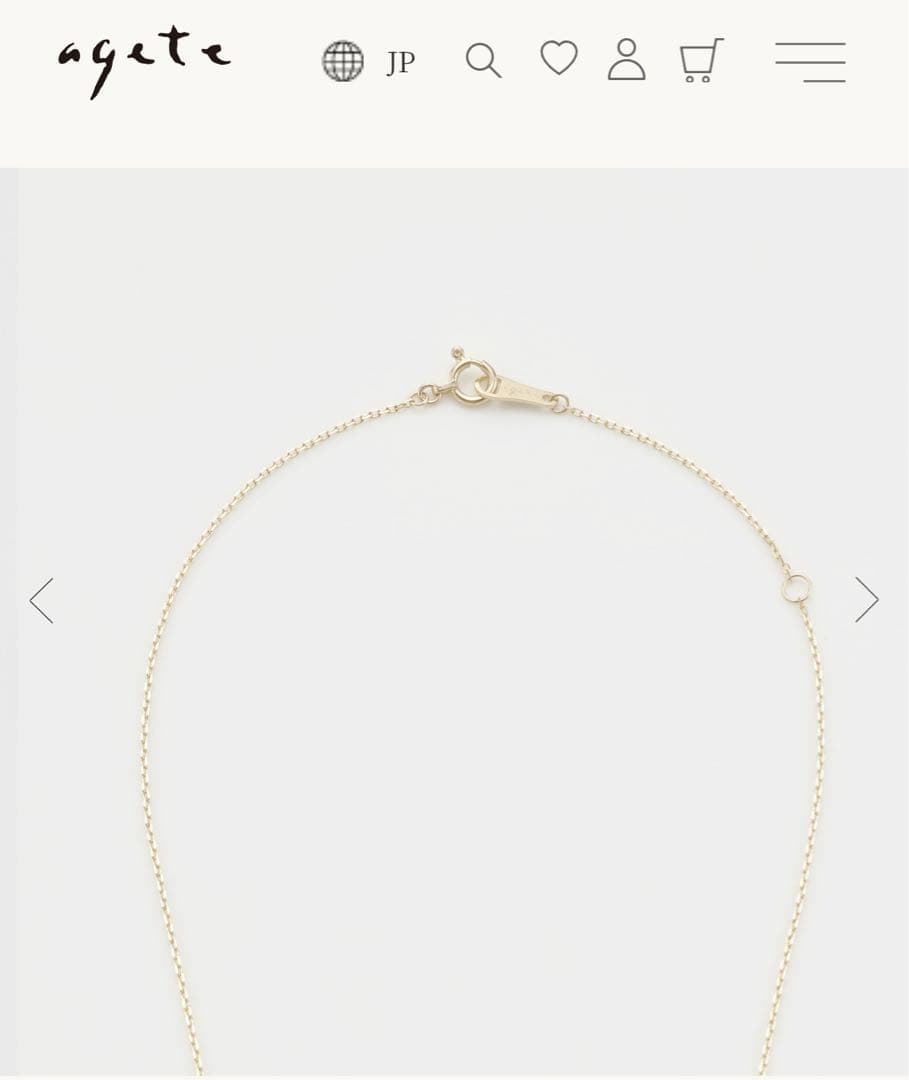Show the previous product image

(x=41, y=600)
